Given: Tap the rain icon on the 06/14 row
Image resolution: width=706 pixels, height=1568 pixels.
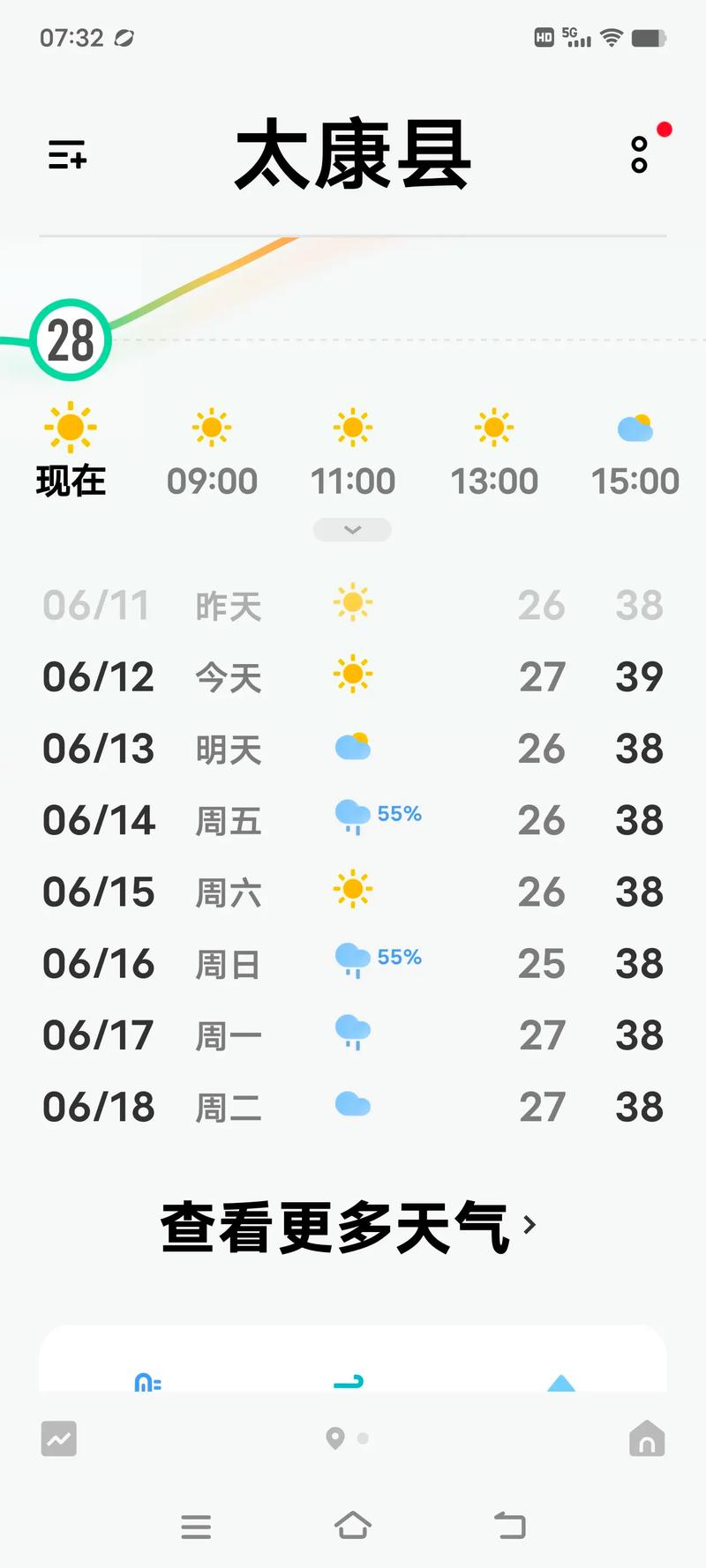Looking at the screenshot, I should coord(353,818).
